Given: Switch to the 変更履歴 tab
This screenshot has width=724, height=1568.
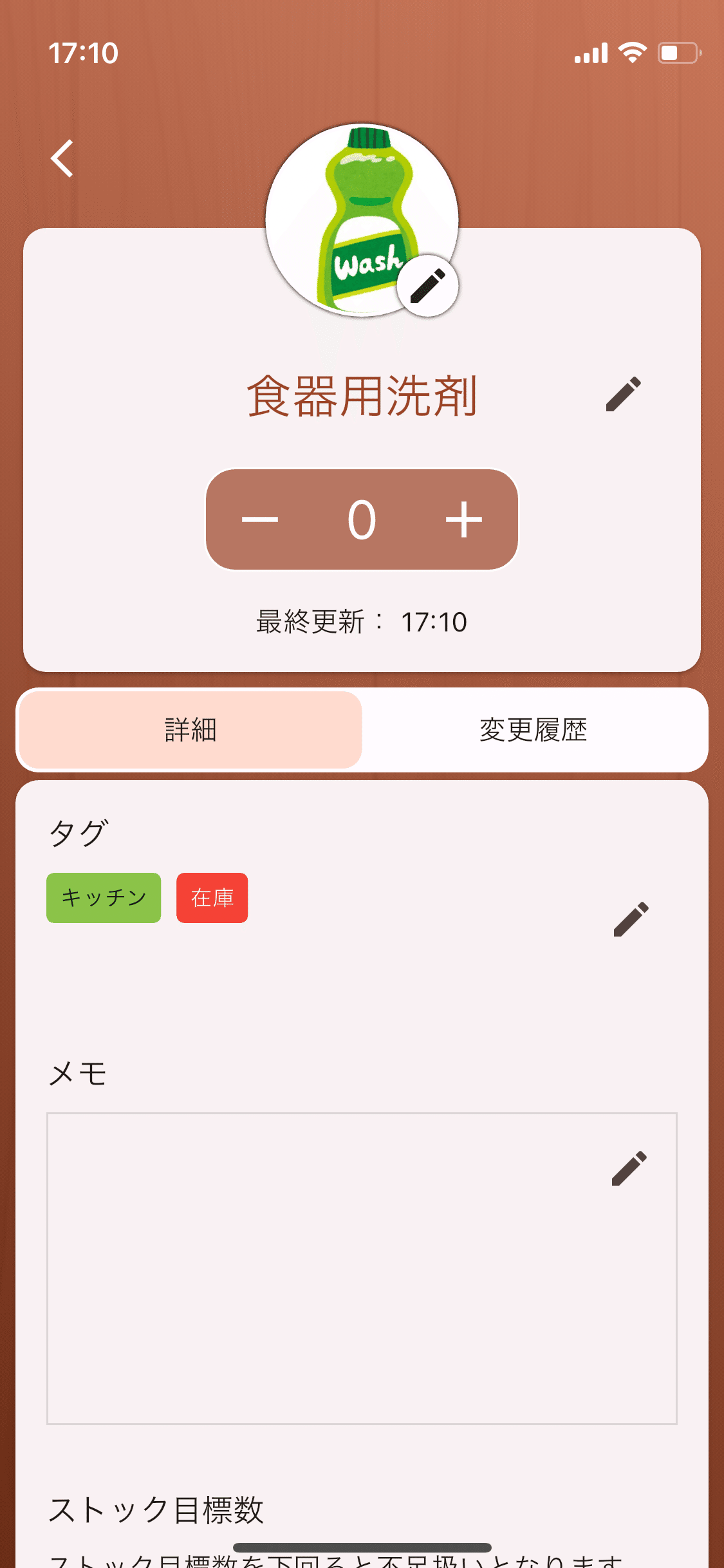Looking at the screenshot, I should tap(534, 730).
